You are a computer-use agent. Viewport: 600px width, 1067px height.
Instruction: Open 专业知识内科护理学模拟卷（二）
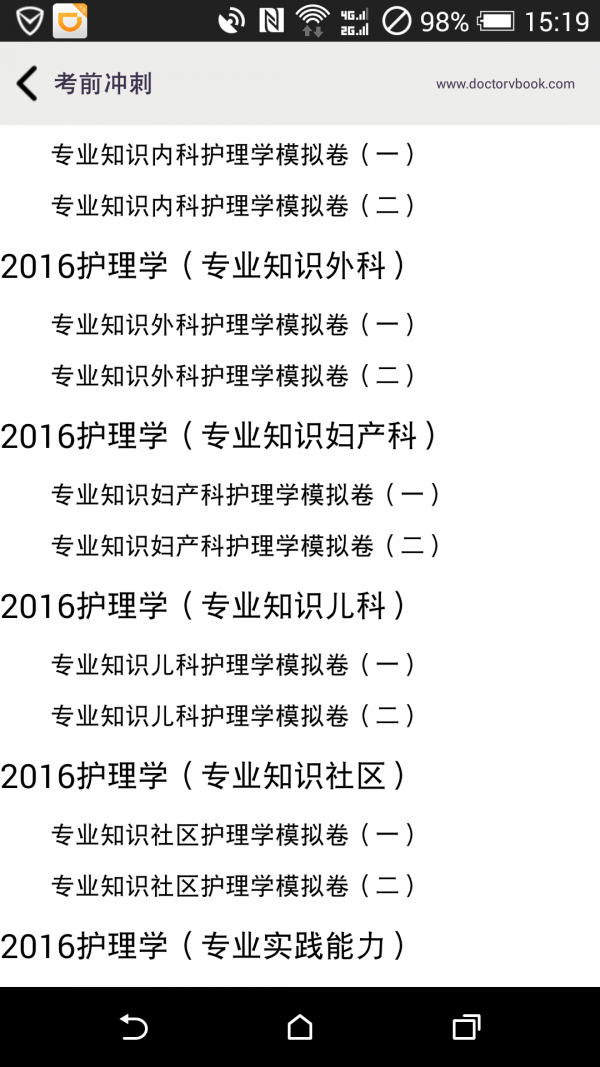coord(233,206)
